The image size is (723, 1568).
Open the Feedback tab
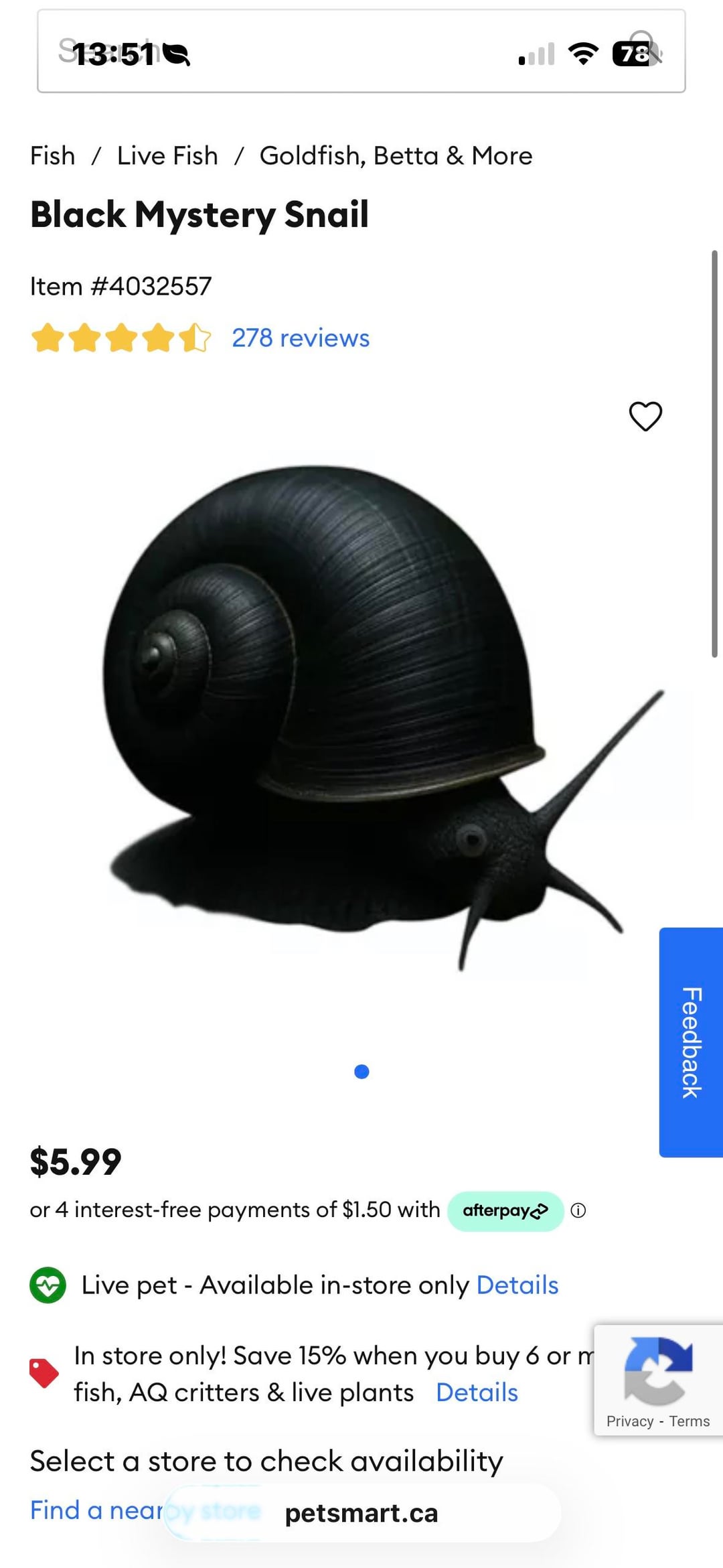[x=691, y=1042]
